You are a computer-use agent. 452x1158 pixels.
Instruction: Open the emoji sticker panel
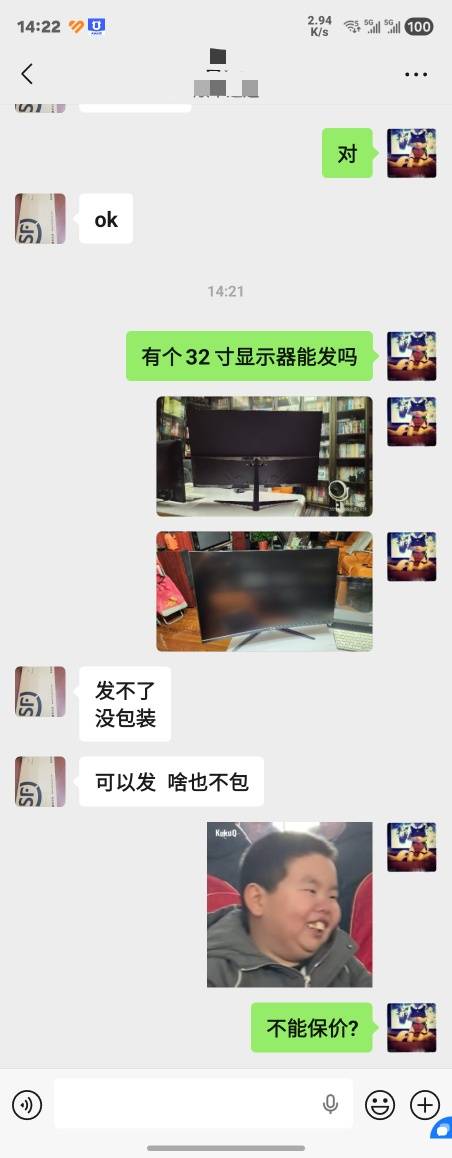point(380,1105)
